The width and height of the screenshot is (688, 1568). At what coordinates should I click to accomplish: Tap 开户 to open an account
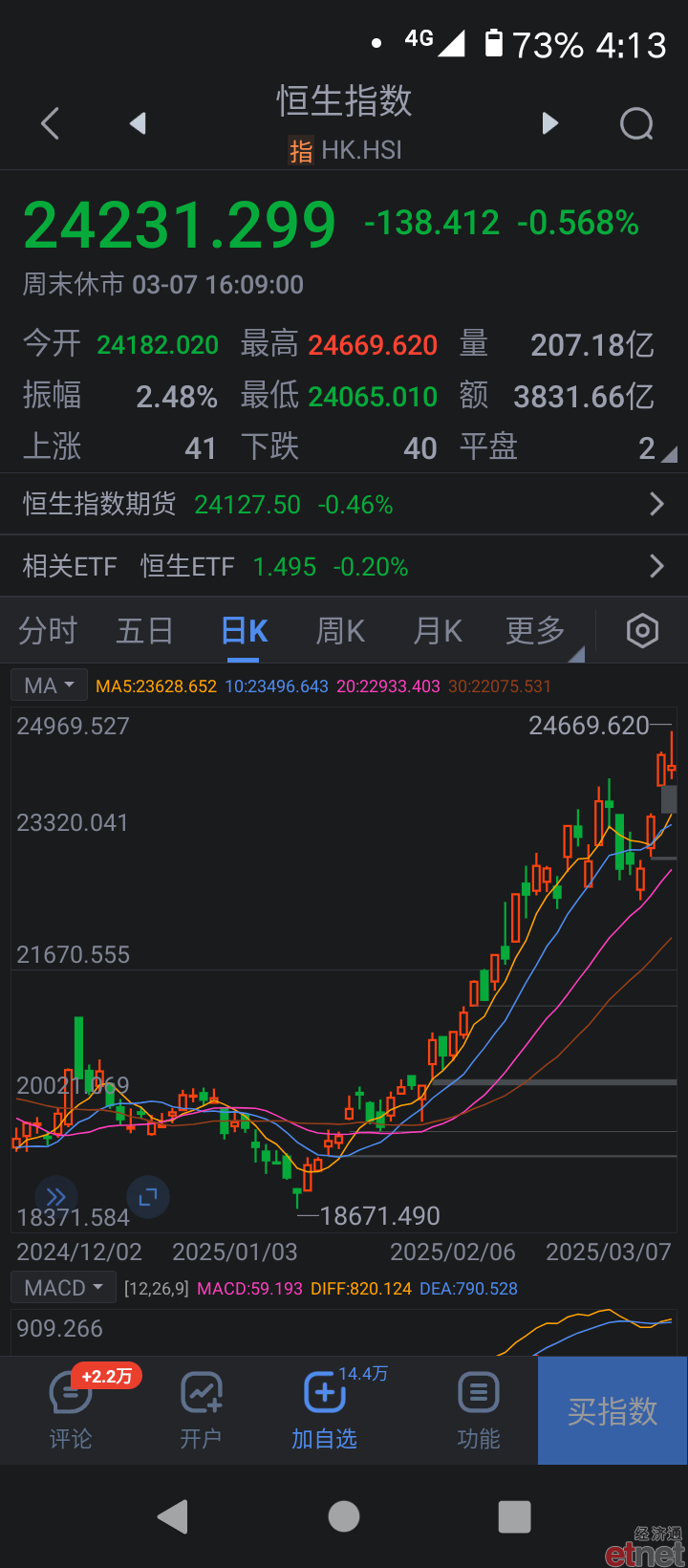[x=202, y=1409]
